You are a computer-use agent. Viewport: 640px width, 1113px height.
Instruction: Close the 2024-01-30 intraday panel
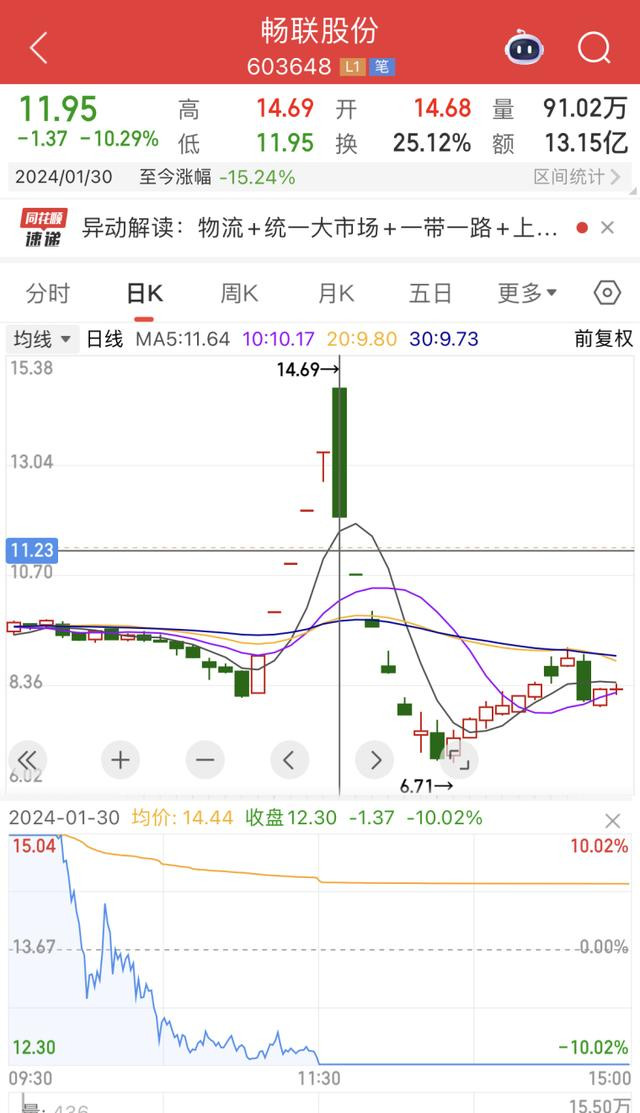point(612,821)
